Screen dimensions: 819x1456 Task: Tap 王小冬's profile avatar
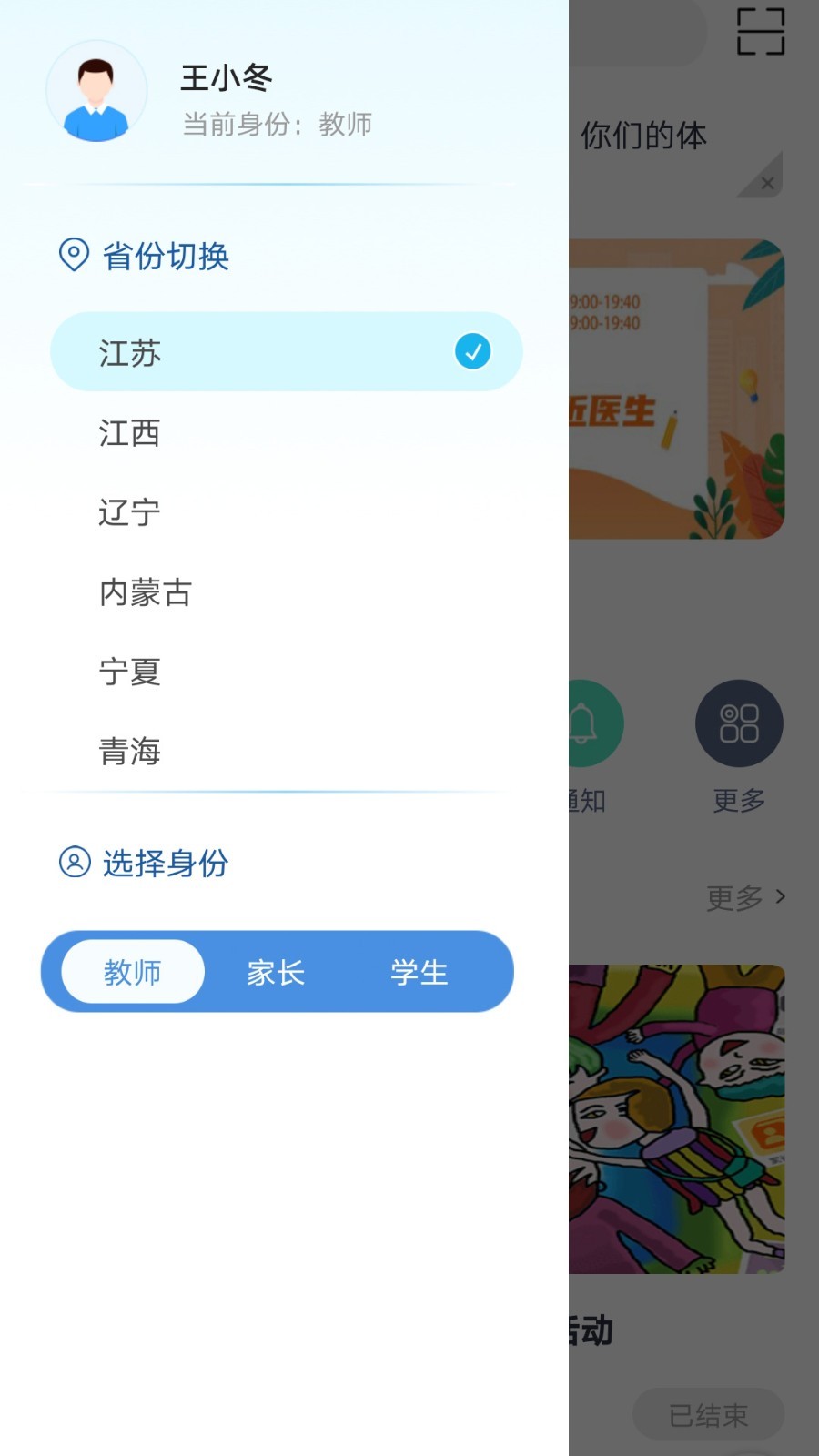96,91
